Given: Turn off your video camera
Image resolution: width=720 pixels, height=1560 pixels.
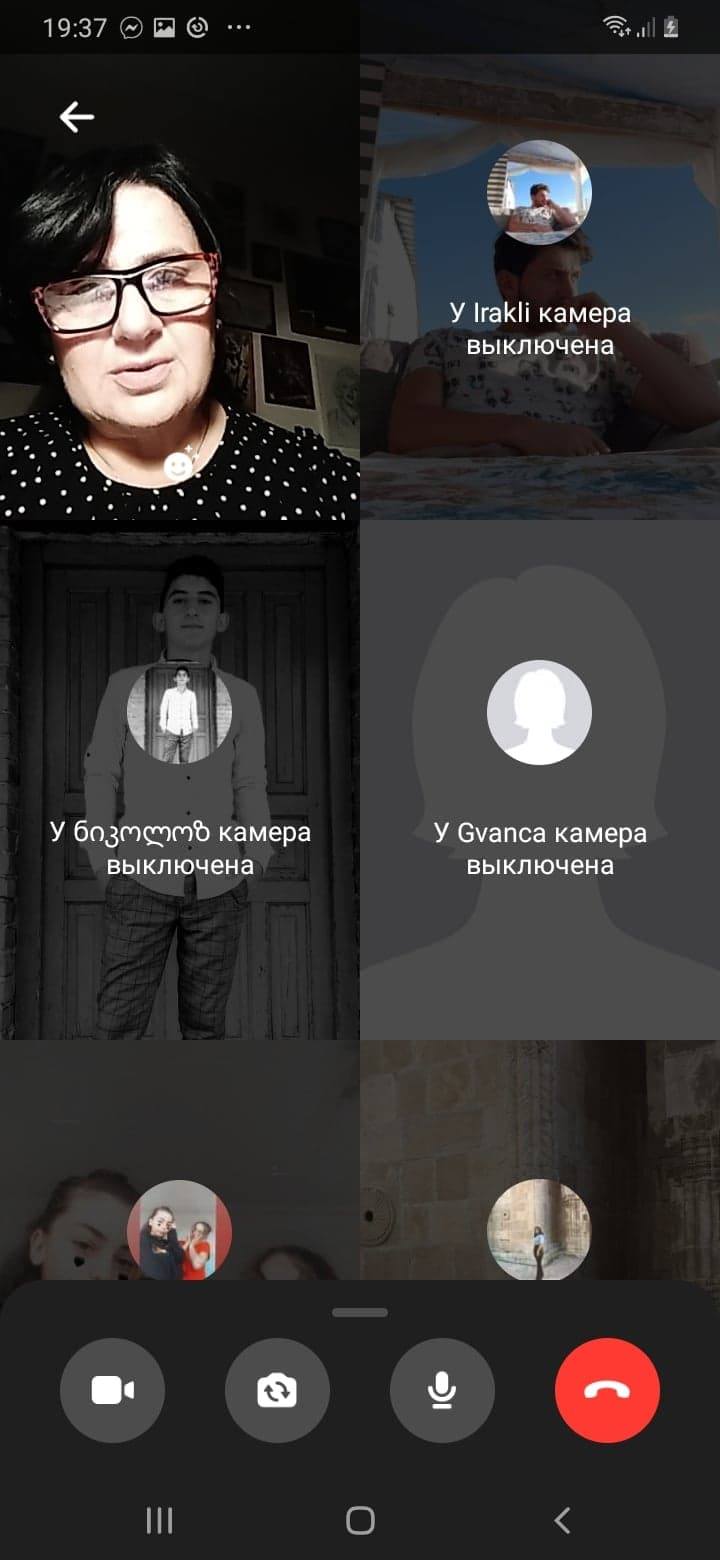Looking at the screenshot, I should pos(112,1390).
